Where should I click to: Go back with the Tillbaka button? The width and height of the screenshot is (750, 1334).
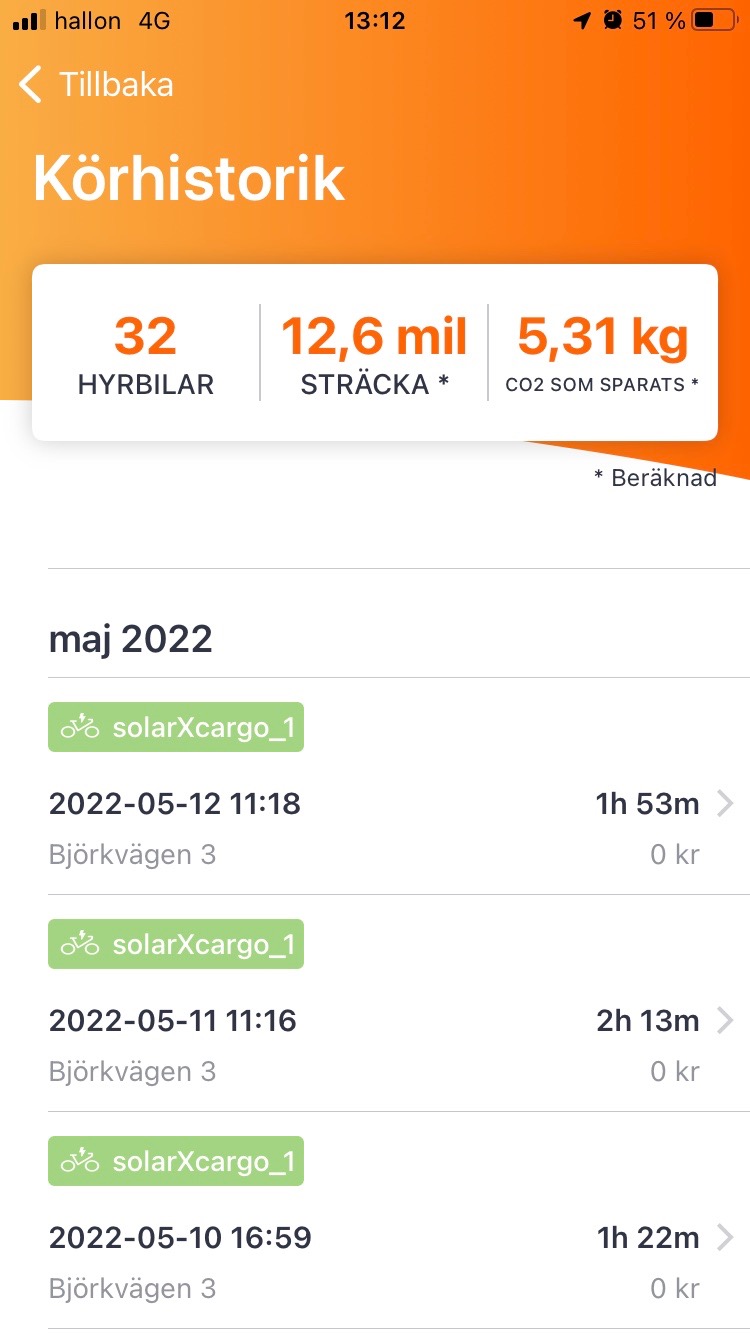(97, 84)
